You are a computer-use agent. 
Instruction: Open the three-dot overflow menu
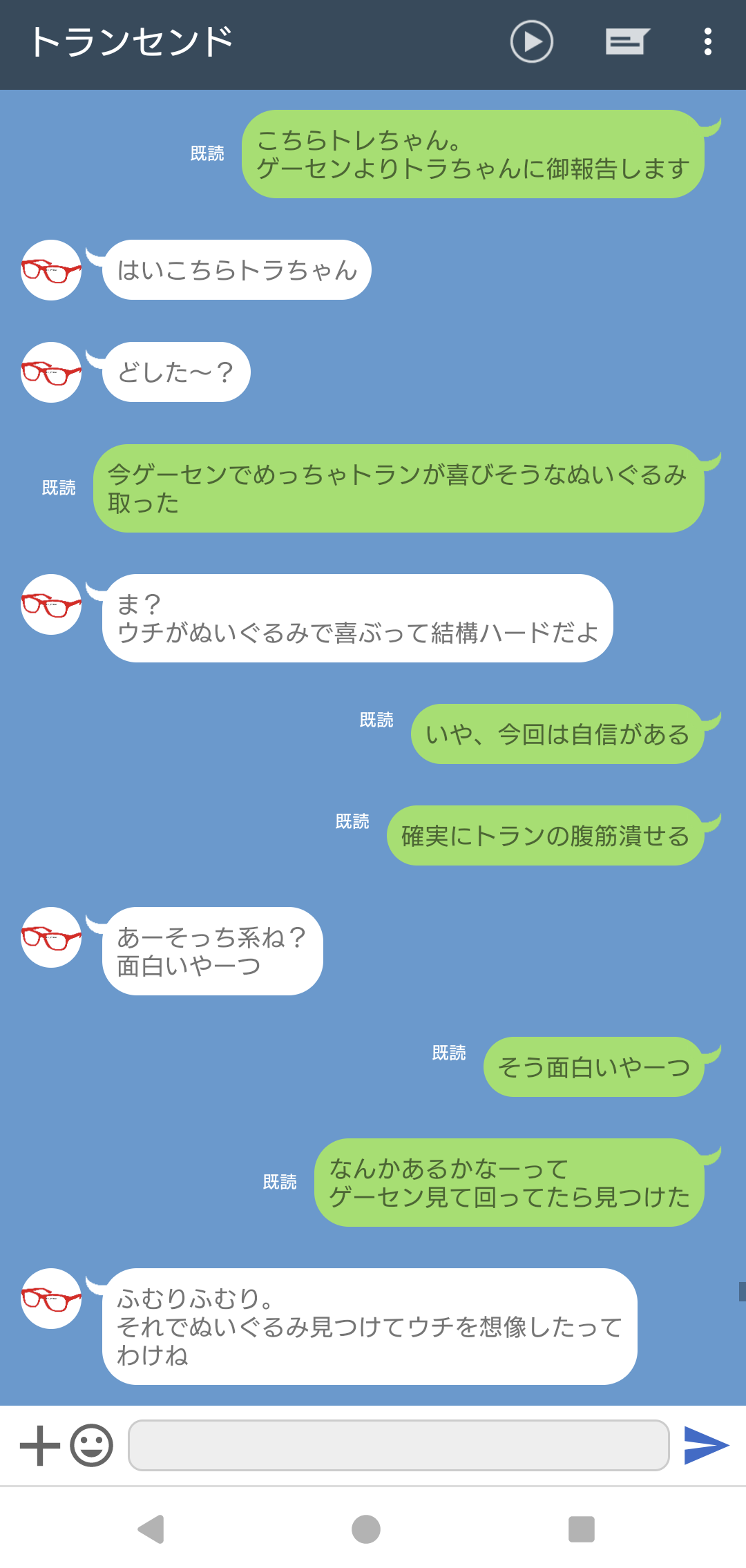(707, 42)
